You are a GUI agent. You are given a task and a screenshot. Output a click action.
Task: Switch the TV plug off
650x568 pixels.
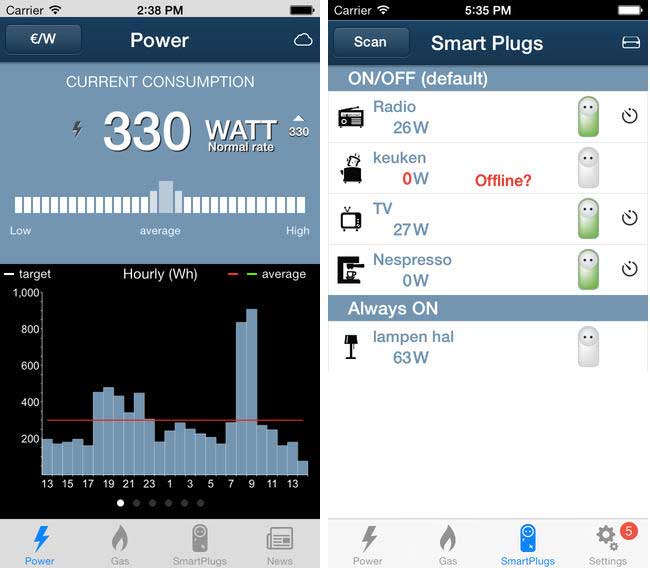(588, 218)
